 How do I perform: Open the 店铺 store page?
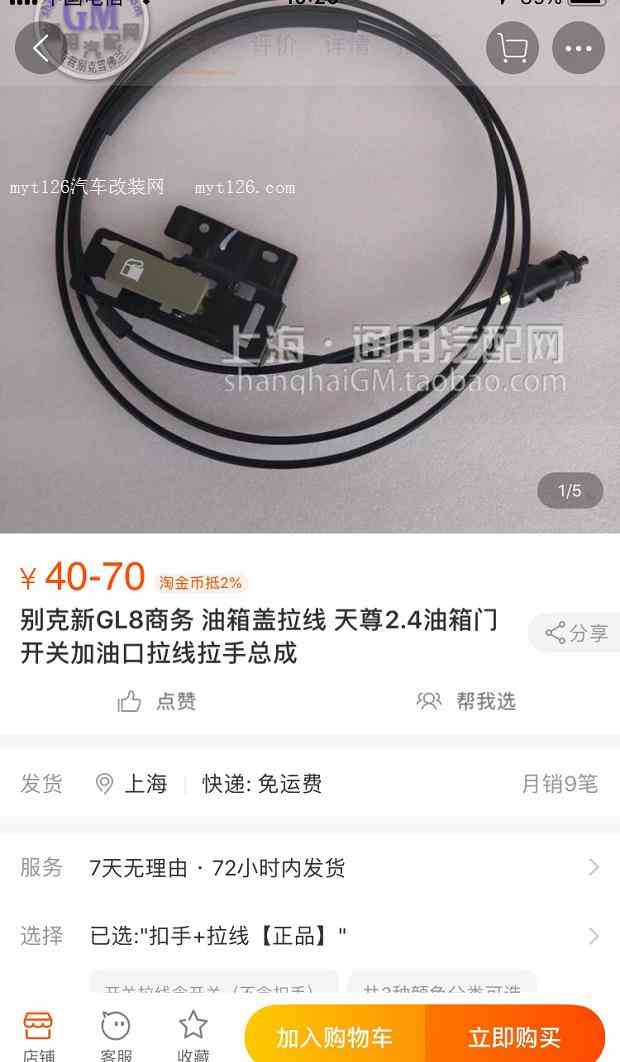tap(37, 1035)
